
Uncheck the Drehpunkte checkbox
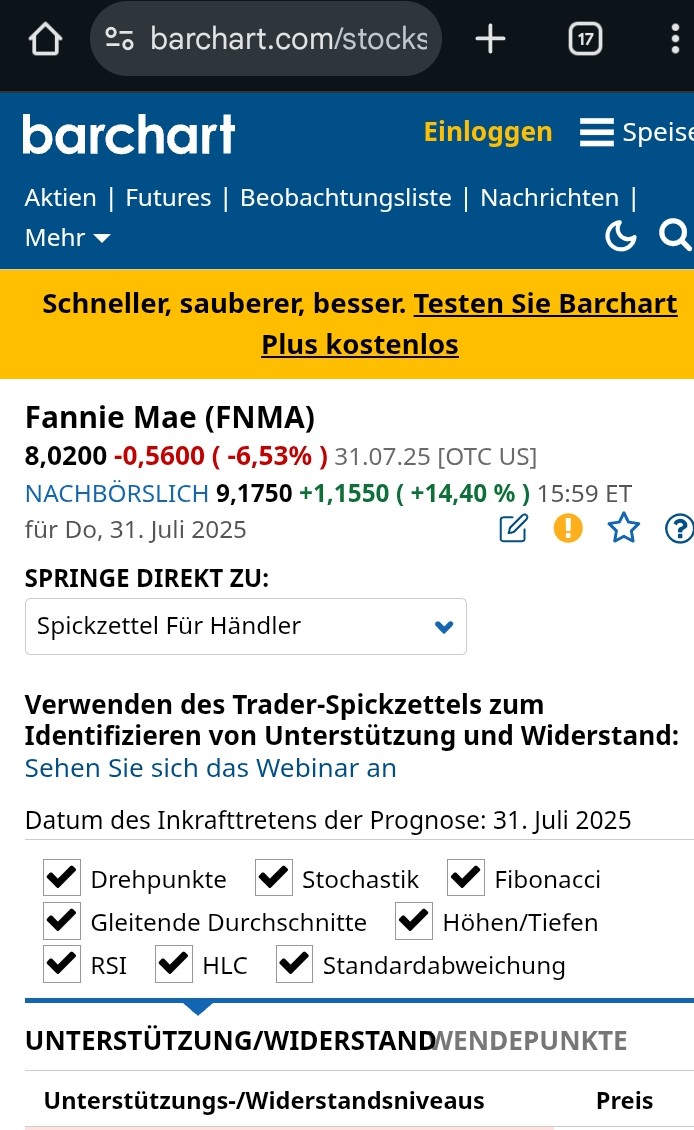62,879
